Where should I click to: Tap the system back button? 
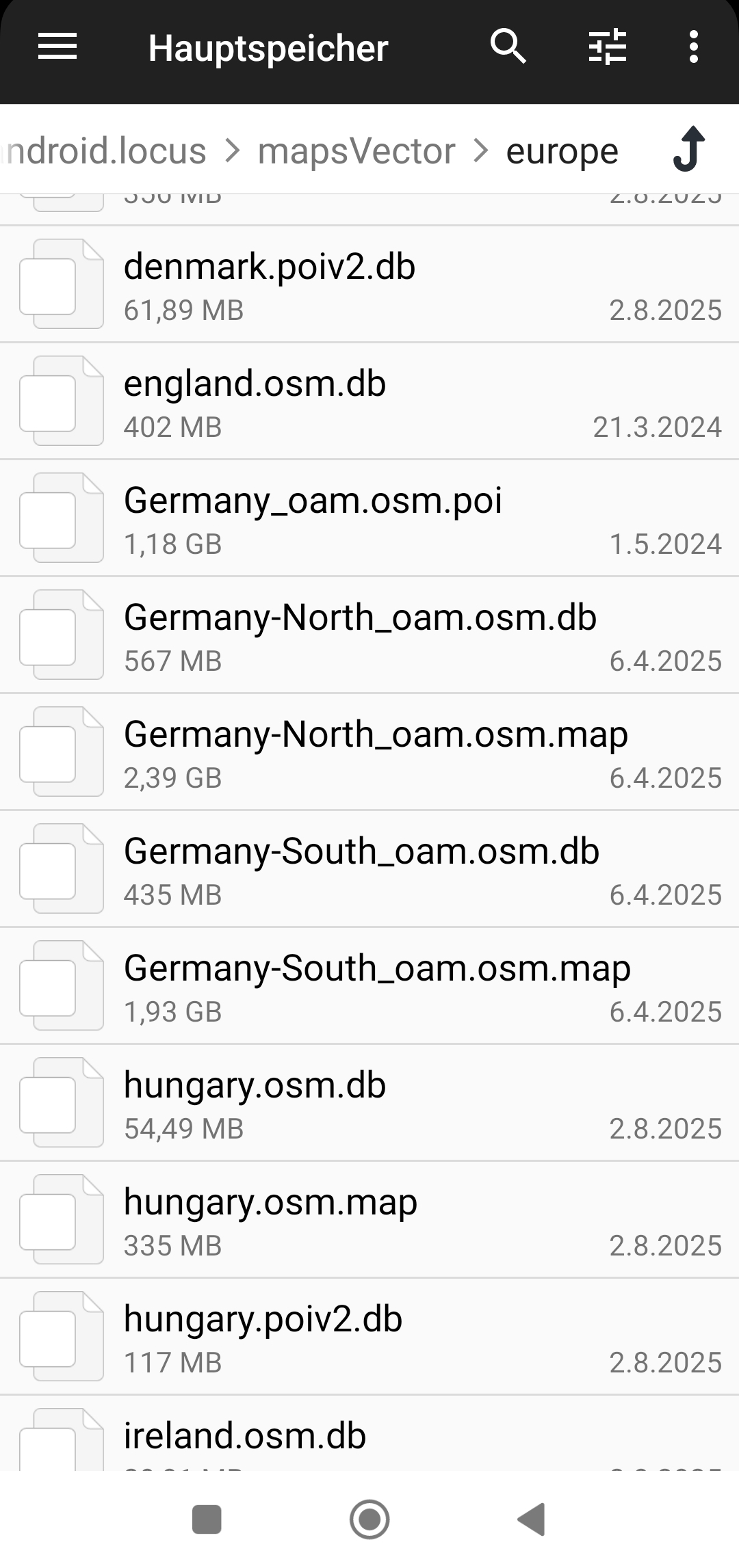click(x=532, y=1519)
